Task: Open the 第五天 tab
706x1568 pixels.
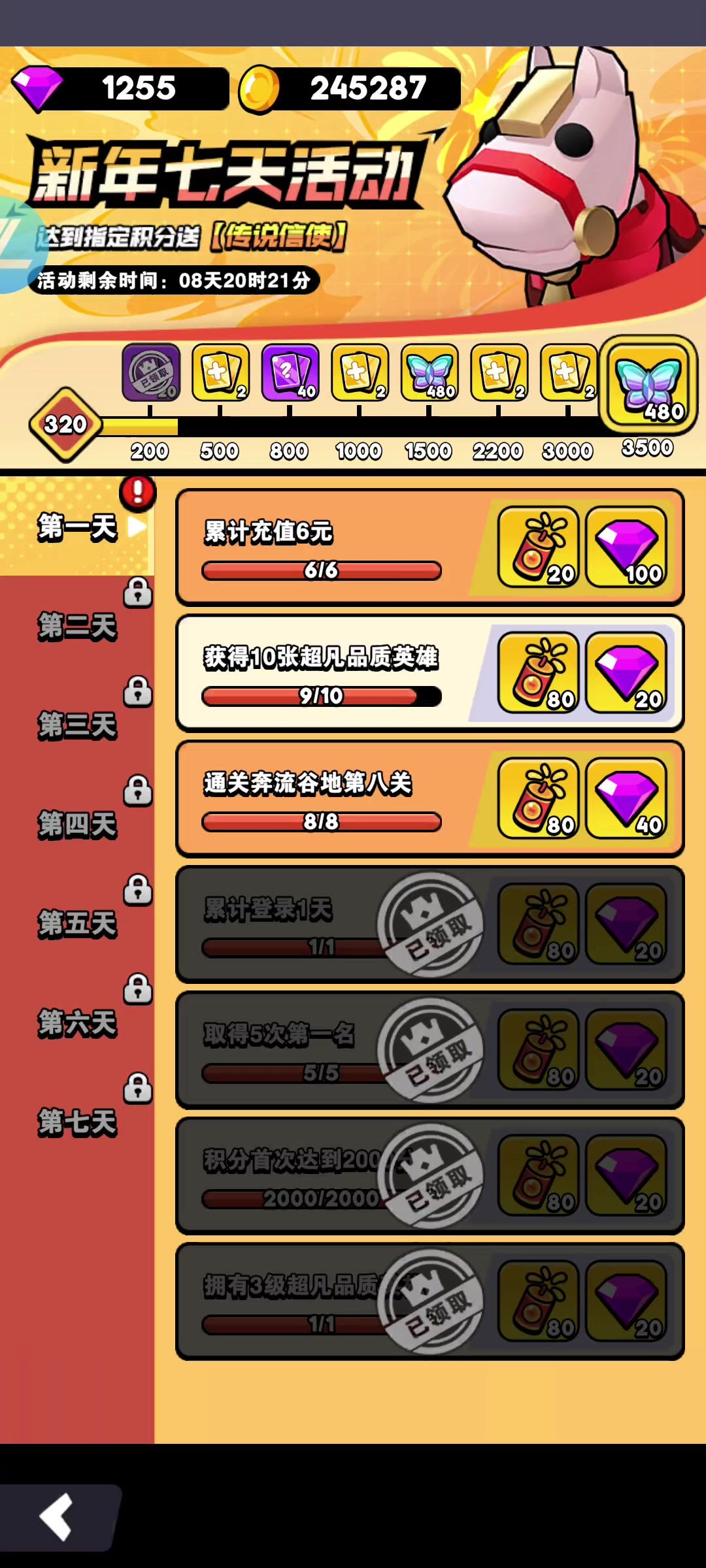Action: click(x=77, y=924)
